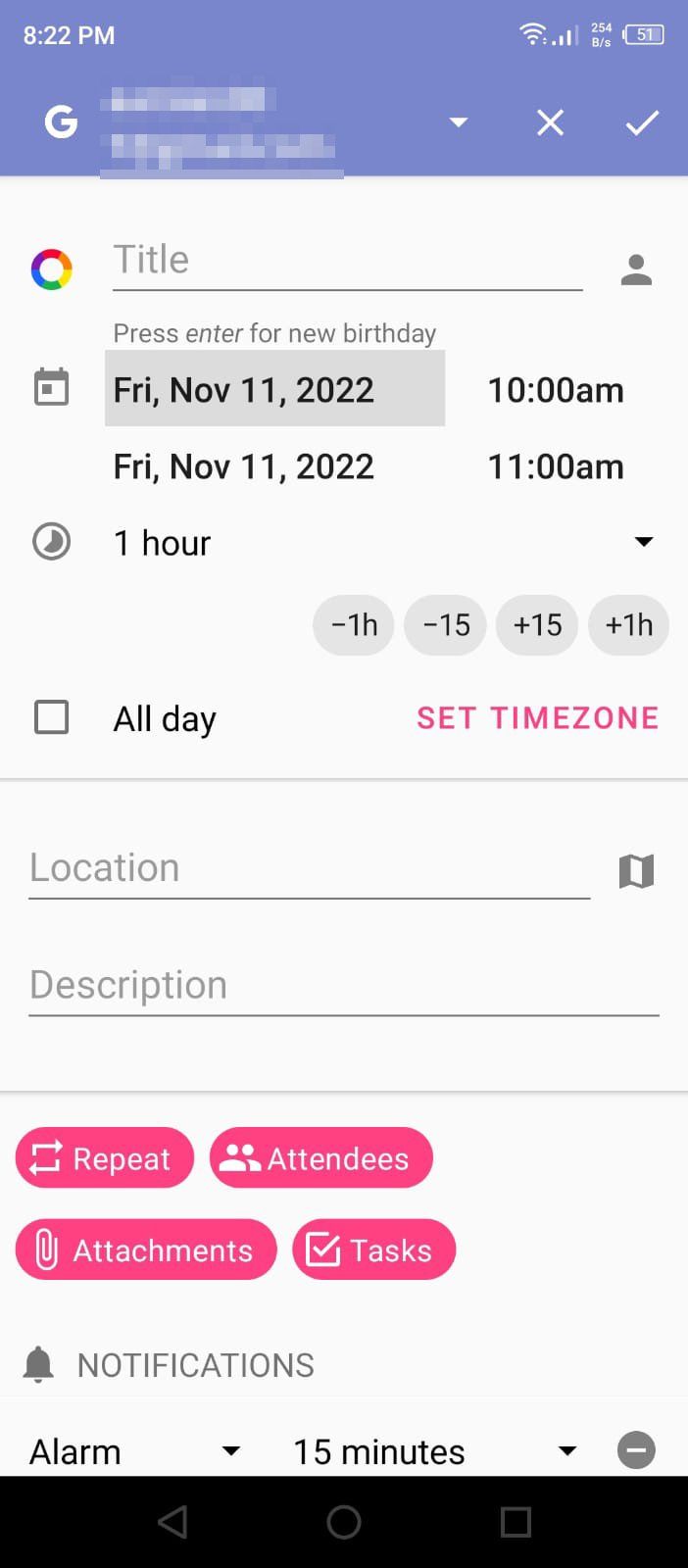Add one hour with the +1h chip
This screenshot has width=688, height=1568.
(629, 625)
